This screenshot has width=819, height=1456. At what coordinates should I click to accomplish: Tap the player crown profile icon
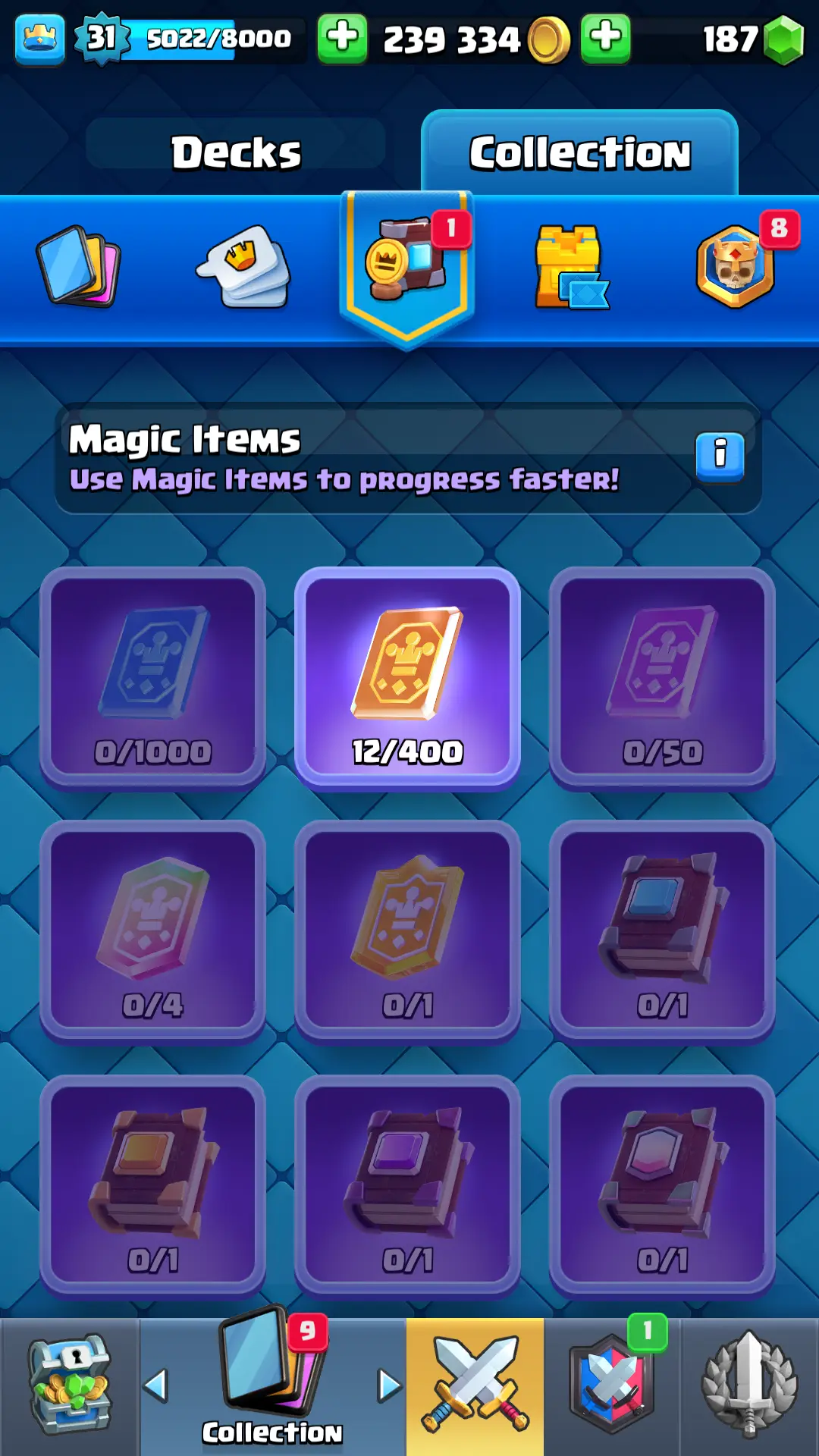[x=39, y=39]
